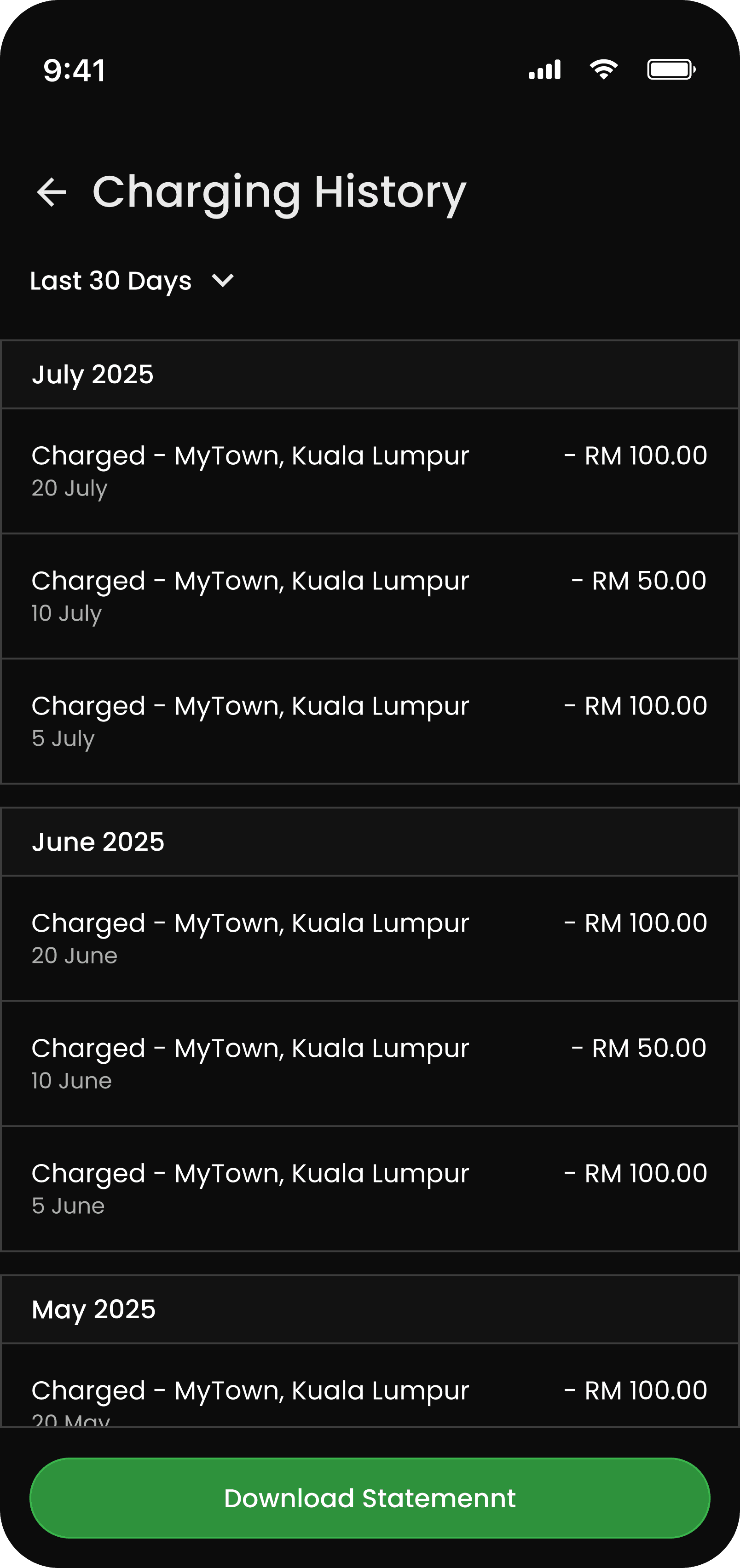Open the 20 June charging transaction

pos(370,939)
